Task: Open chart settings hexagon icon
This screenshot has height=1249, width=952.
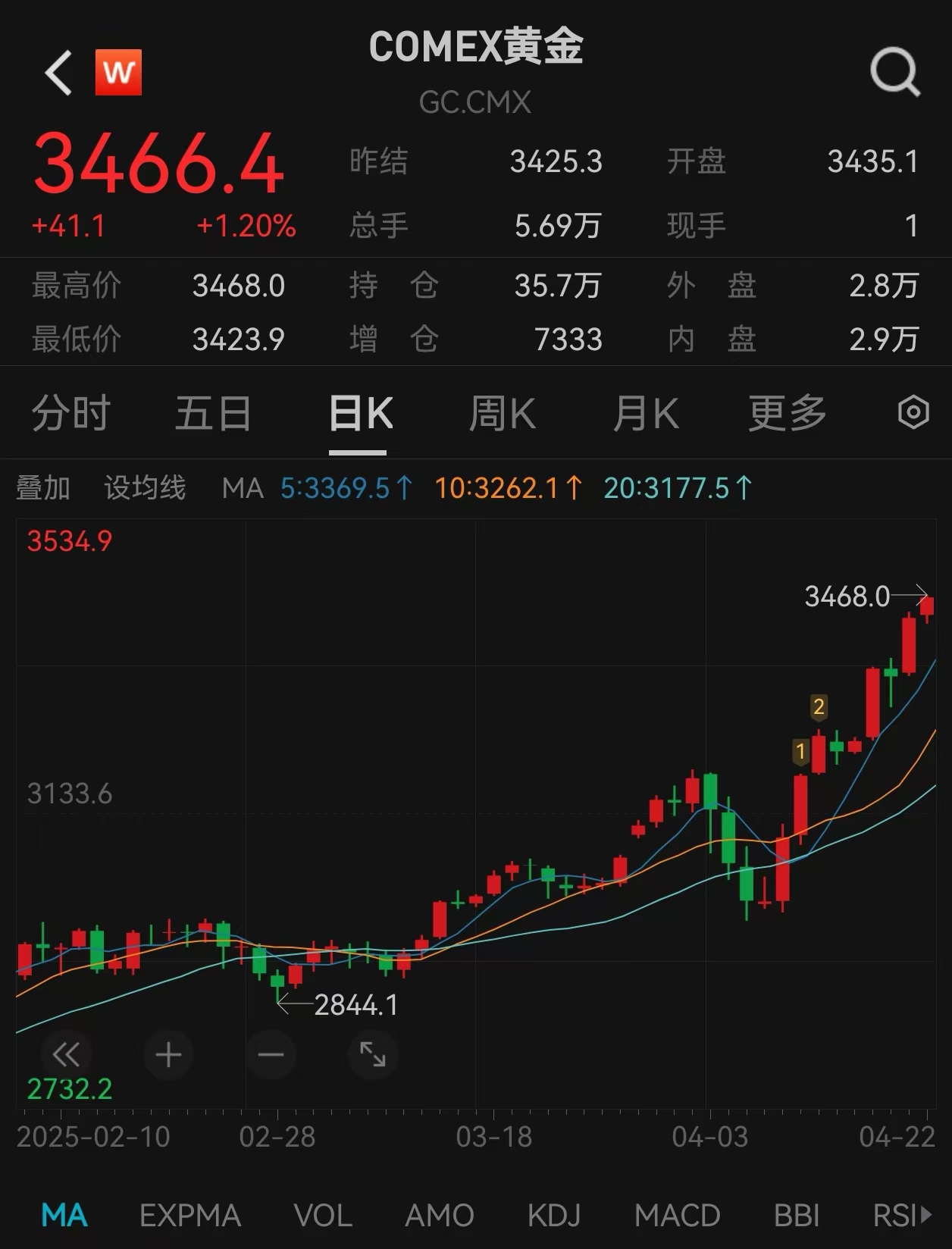Action: tap(913, 413)
